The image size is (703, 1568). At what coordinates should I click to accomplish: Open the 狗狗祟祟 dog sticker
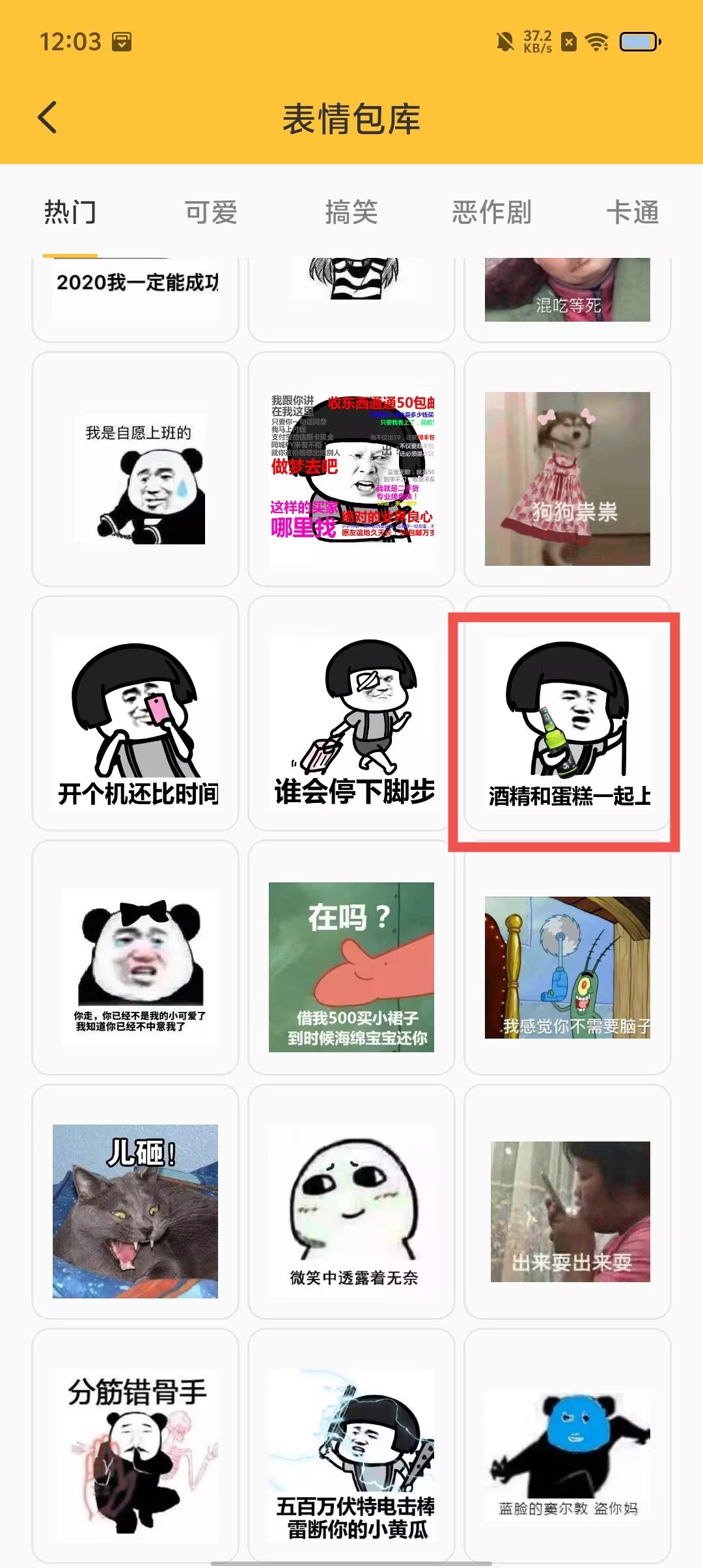567,470
